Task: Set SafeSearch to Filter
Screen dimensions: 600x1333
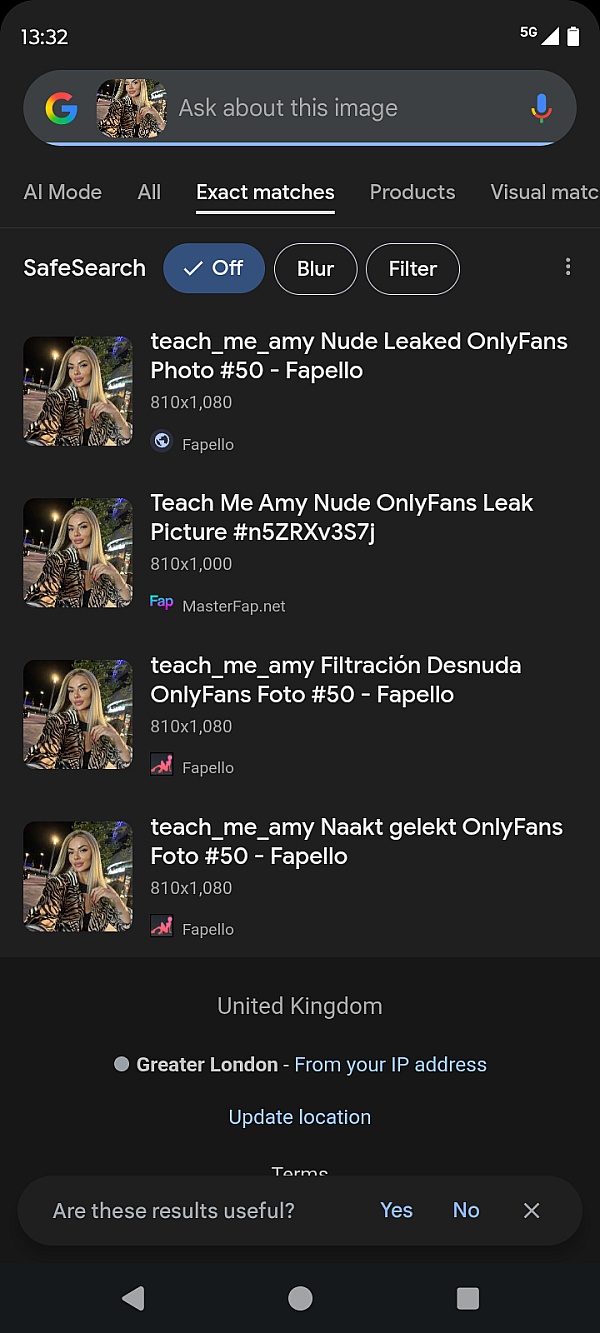Action: pyautogui.click(x=412, y=268)
